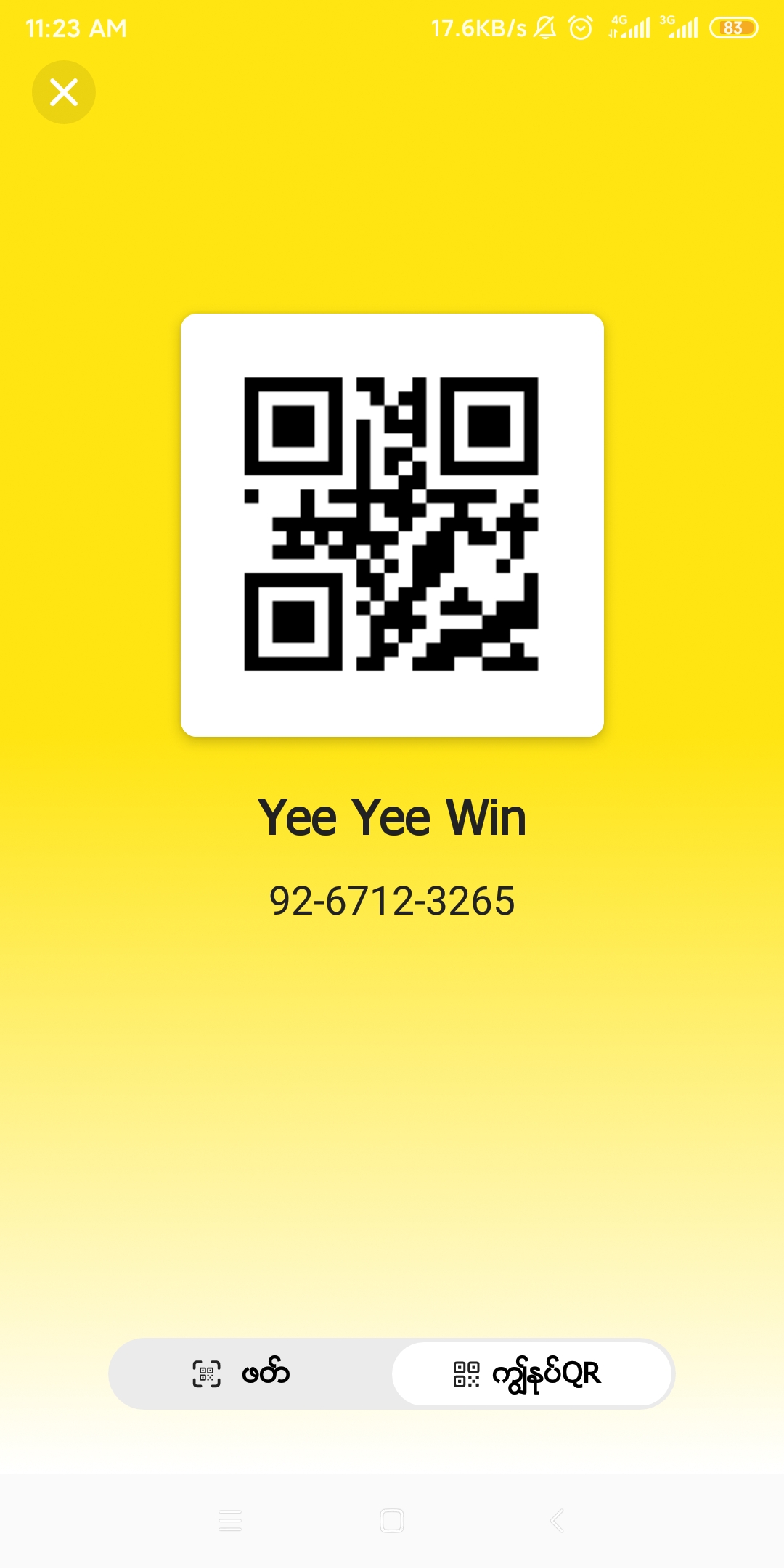Go back using the system back button
This screenshot has height=1568, width=784.
click(x=557, y=1520)
